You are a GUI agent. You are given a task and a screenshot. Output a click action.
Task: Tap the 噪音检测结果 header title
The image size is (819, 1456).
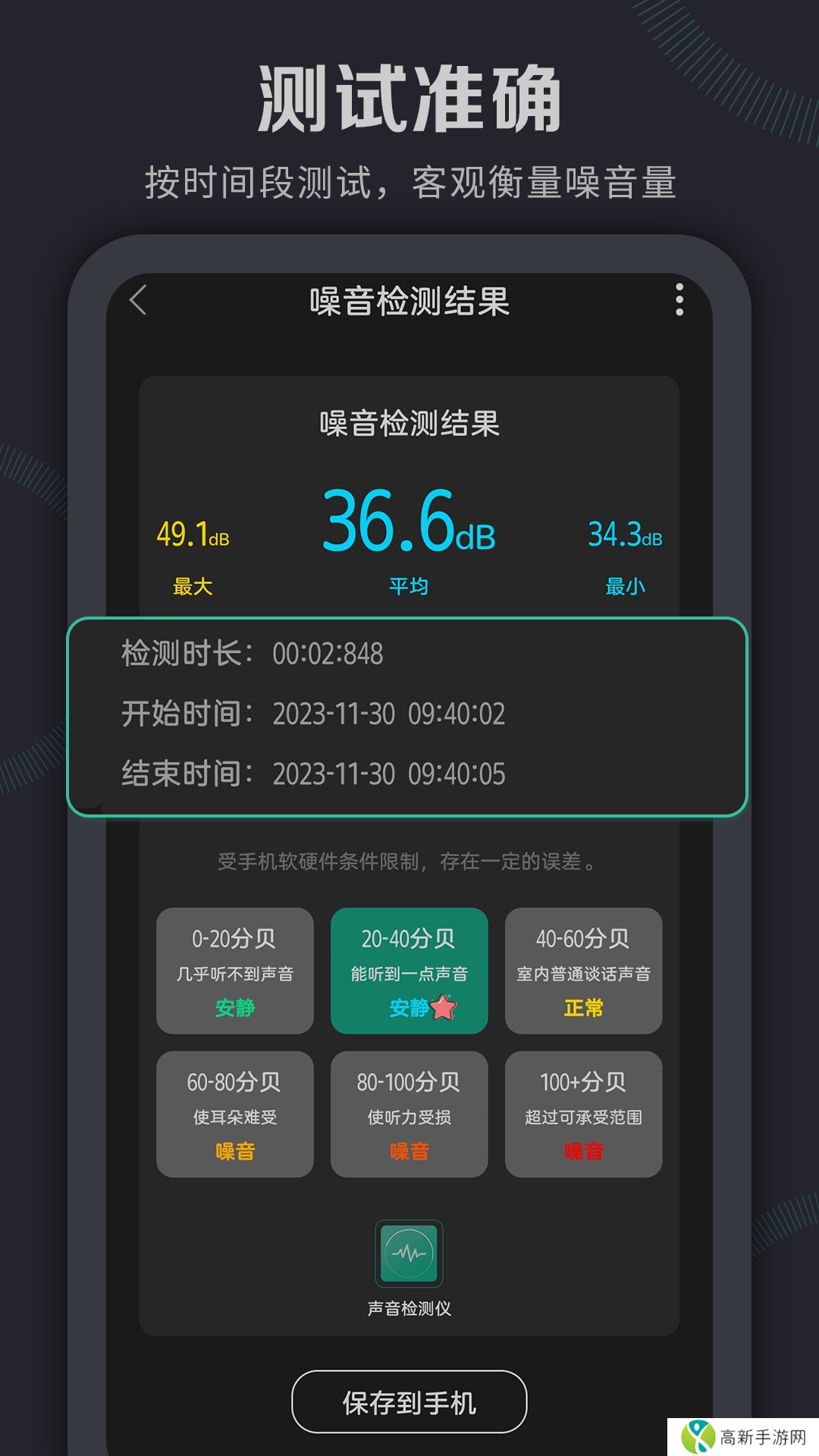[409, 300]
